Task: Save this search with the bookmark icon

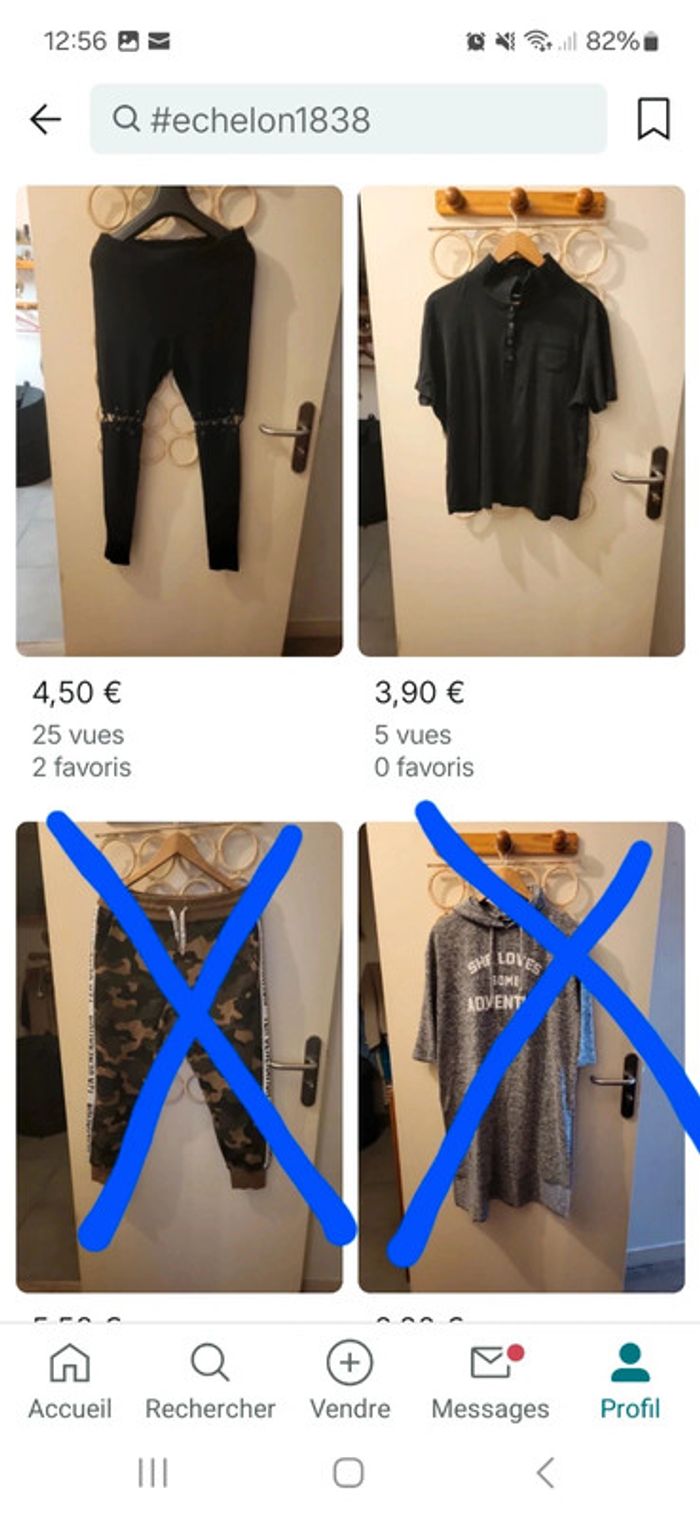Action: point(653,120)
